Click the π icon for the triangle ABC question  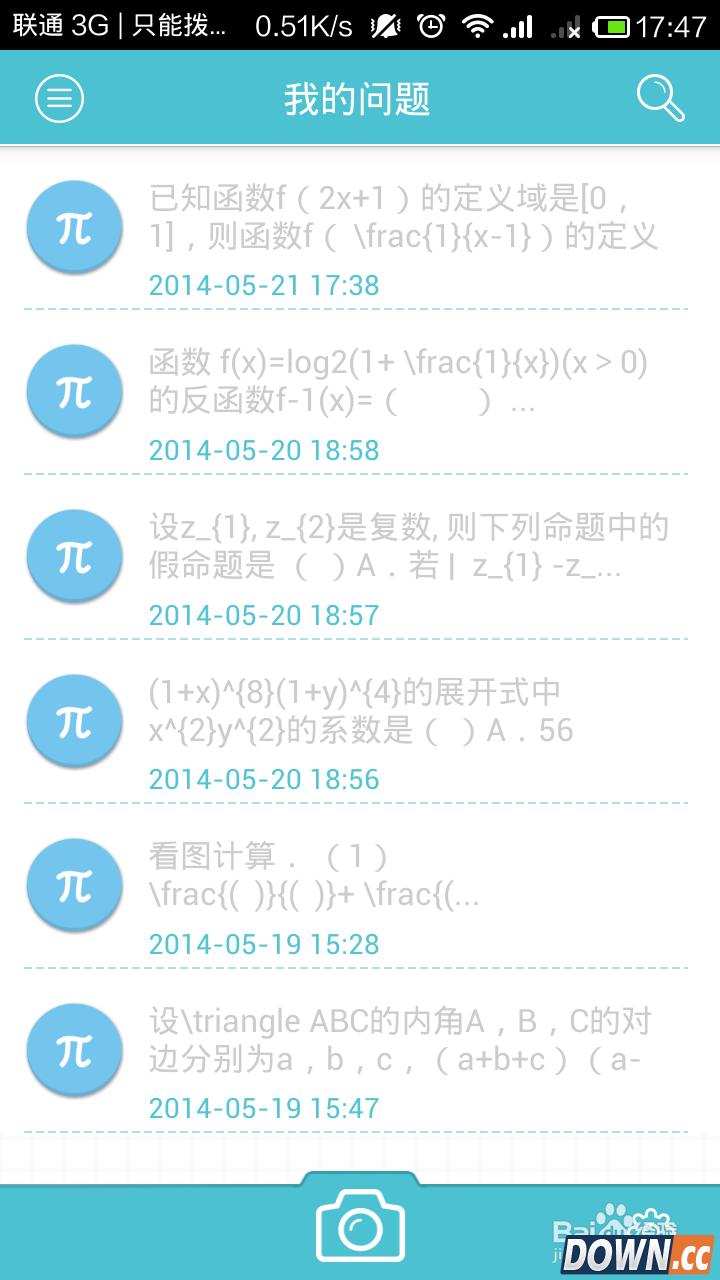click(74, 1050)
